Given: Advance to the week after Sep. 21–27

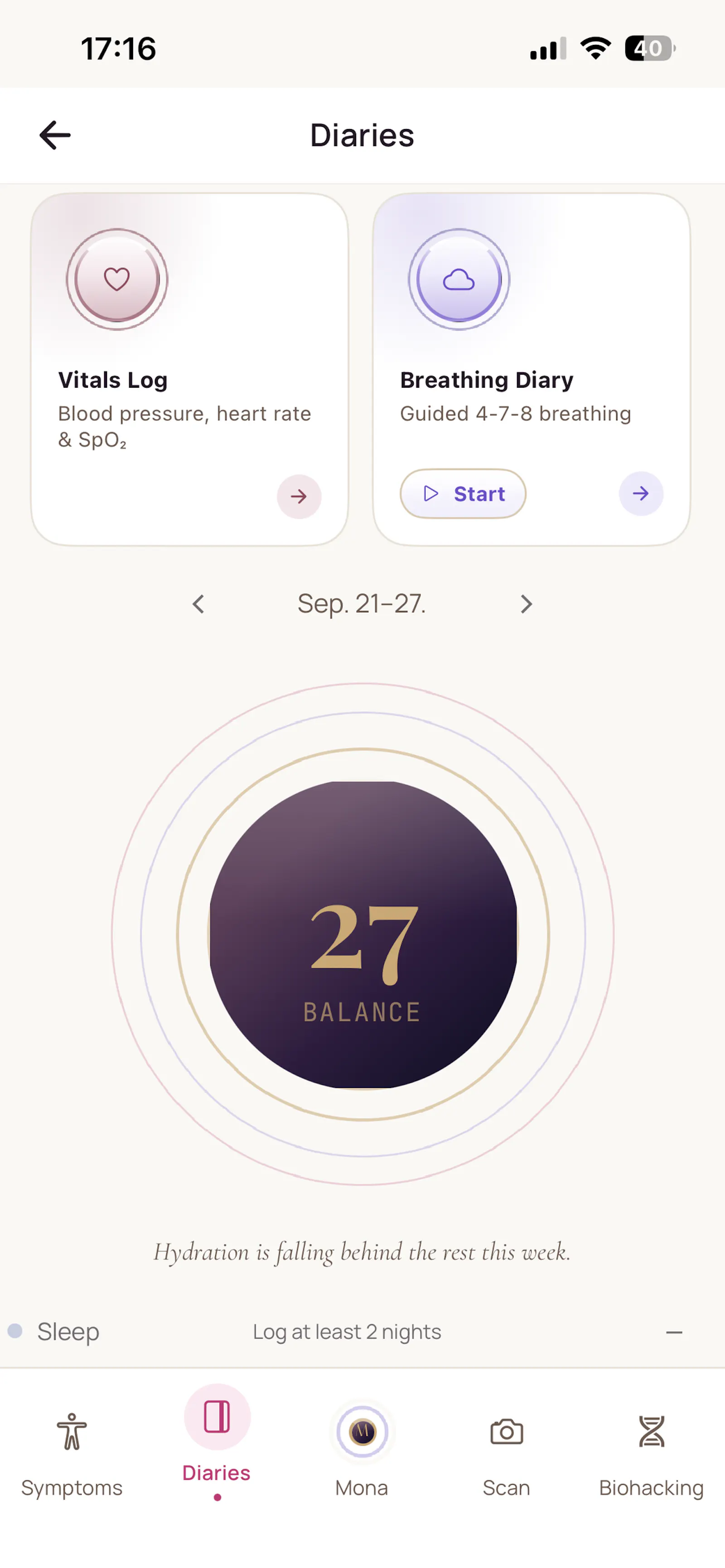Looking at the screenshot, I should pos(527,604).
